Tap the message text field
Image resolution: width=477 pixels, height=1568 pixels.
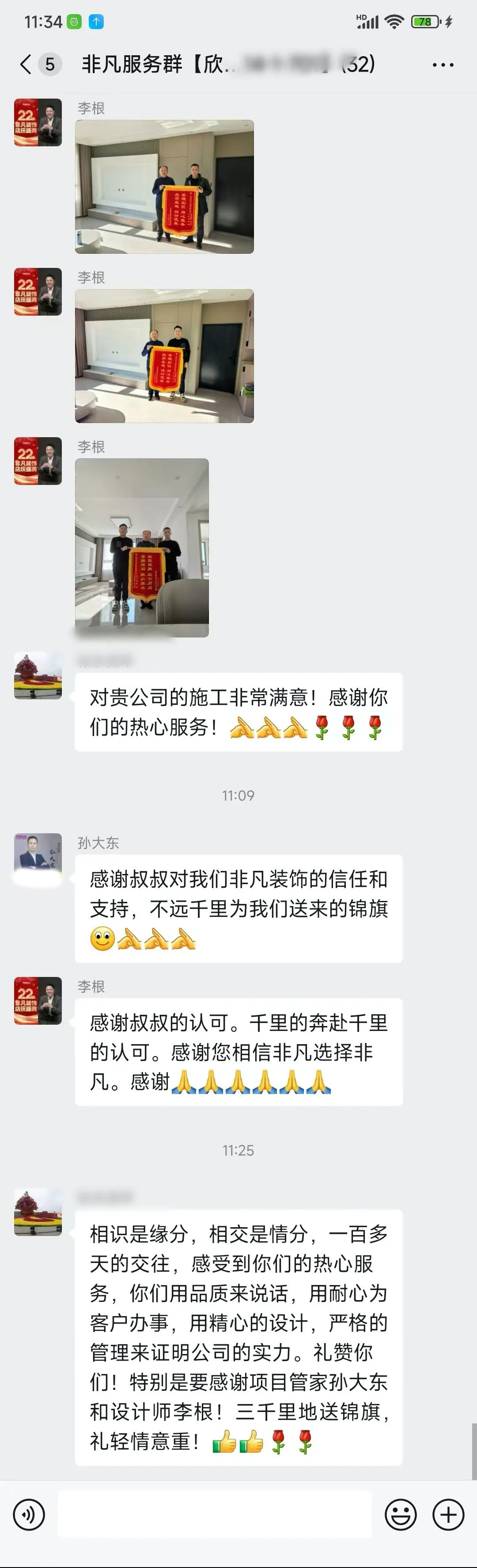point(214,1514)
